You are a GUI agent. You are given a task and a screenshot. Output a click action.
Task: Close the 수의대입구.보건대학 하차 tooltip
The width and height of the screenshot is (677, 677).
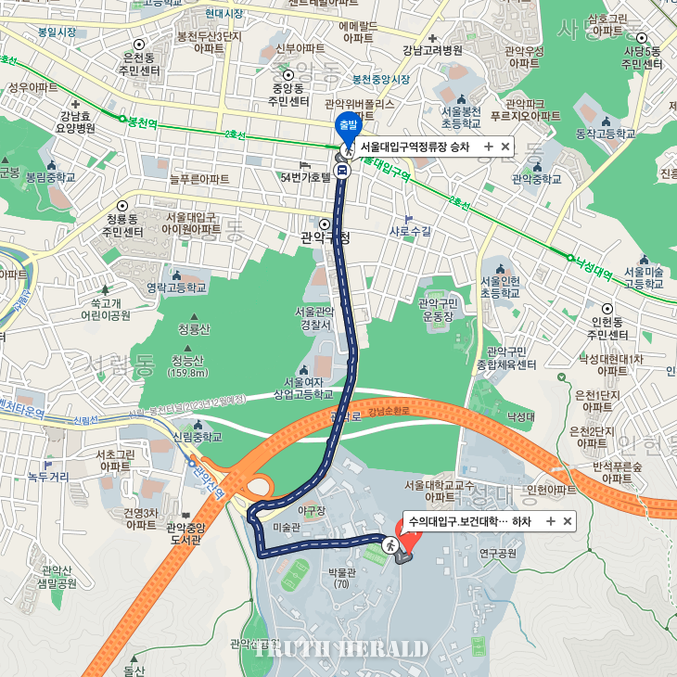pos(567,521)
